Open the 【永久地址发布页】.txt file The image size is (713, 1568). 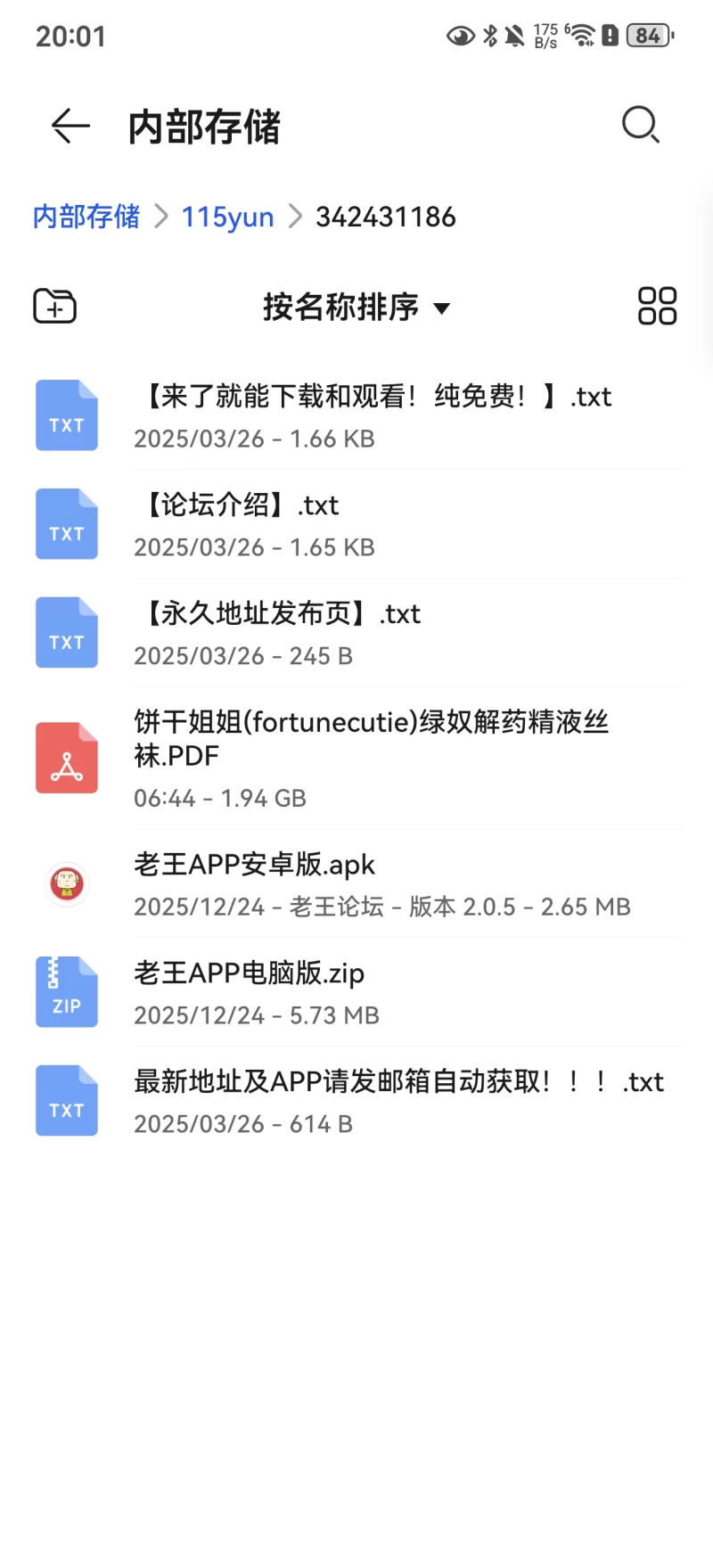[356, 633]
